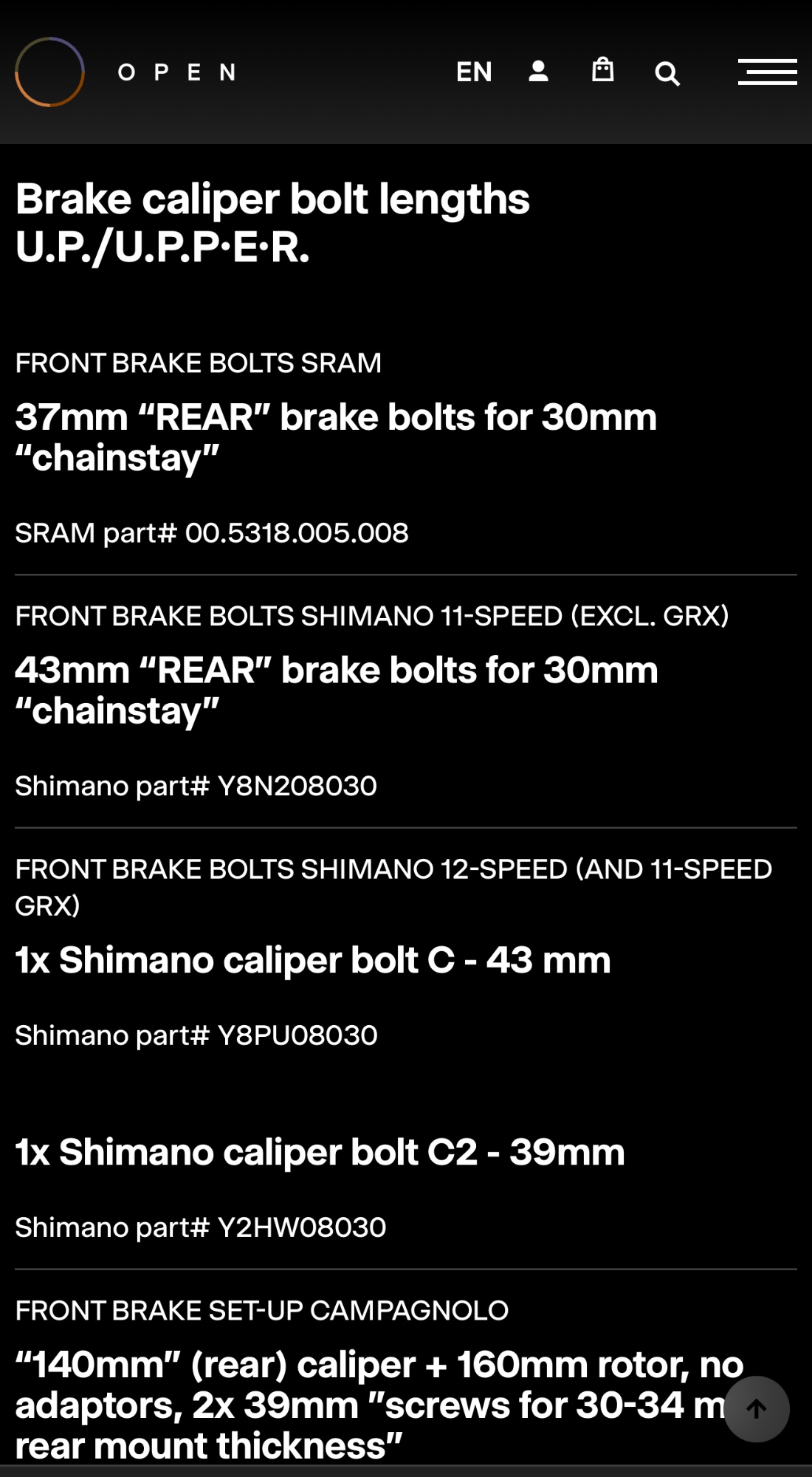Change the EN language setting
Viewport: 812px width, 1477px height.
click(474, 72)
